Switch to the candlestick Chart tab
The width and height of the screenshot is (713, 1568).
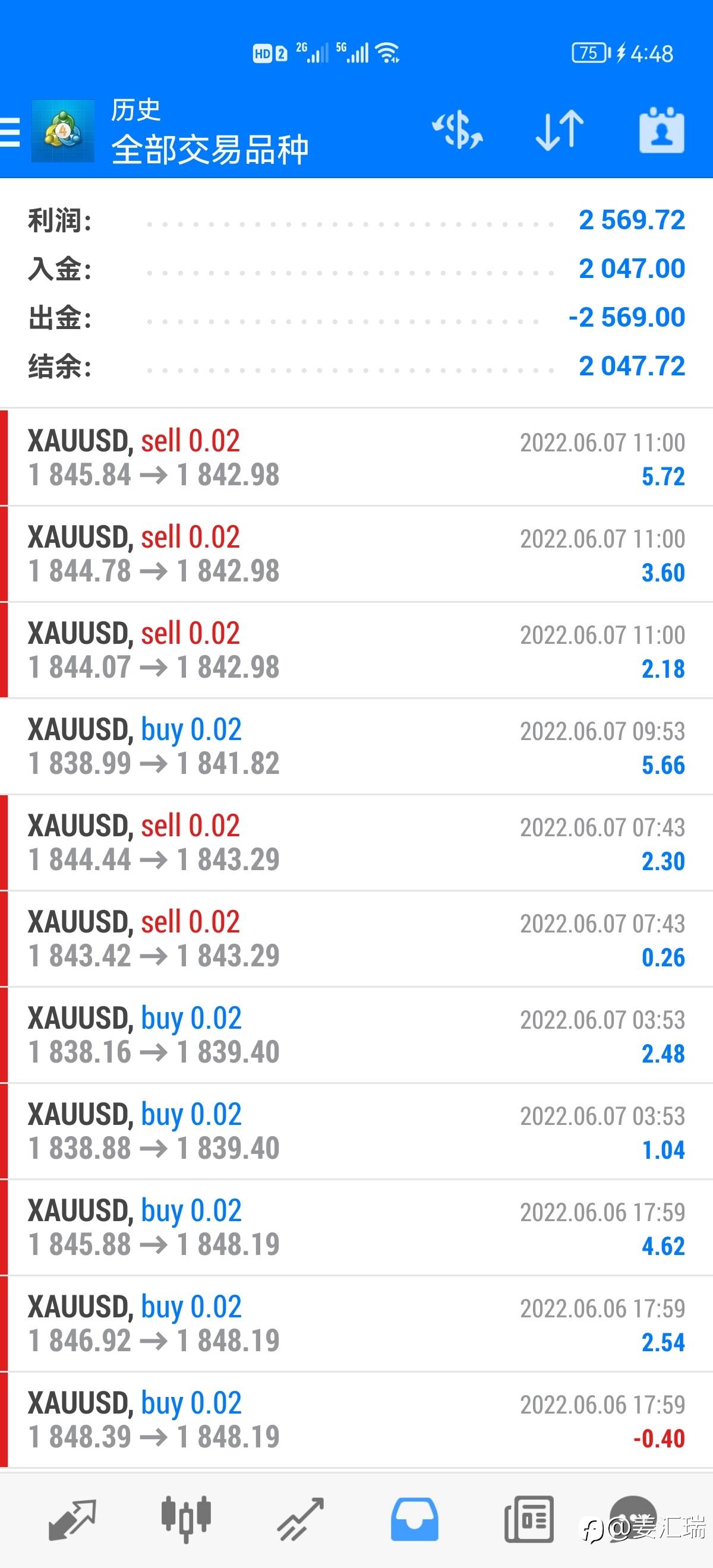(x=186, y=1518)
